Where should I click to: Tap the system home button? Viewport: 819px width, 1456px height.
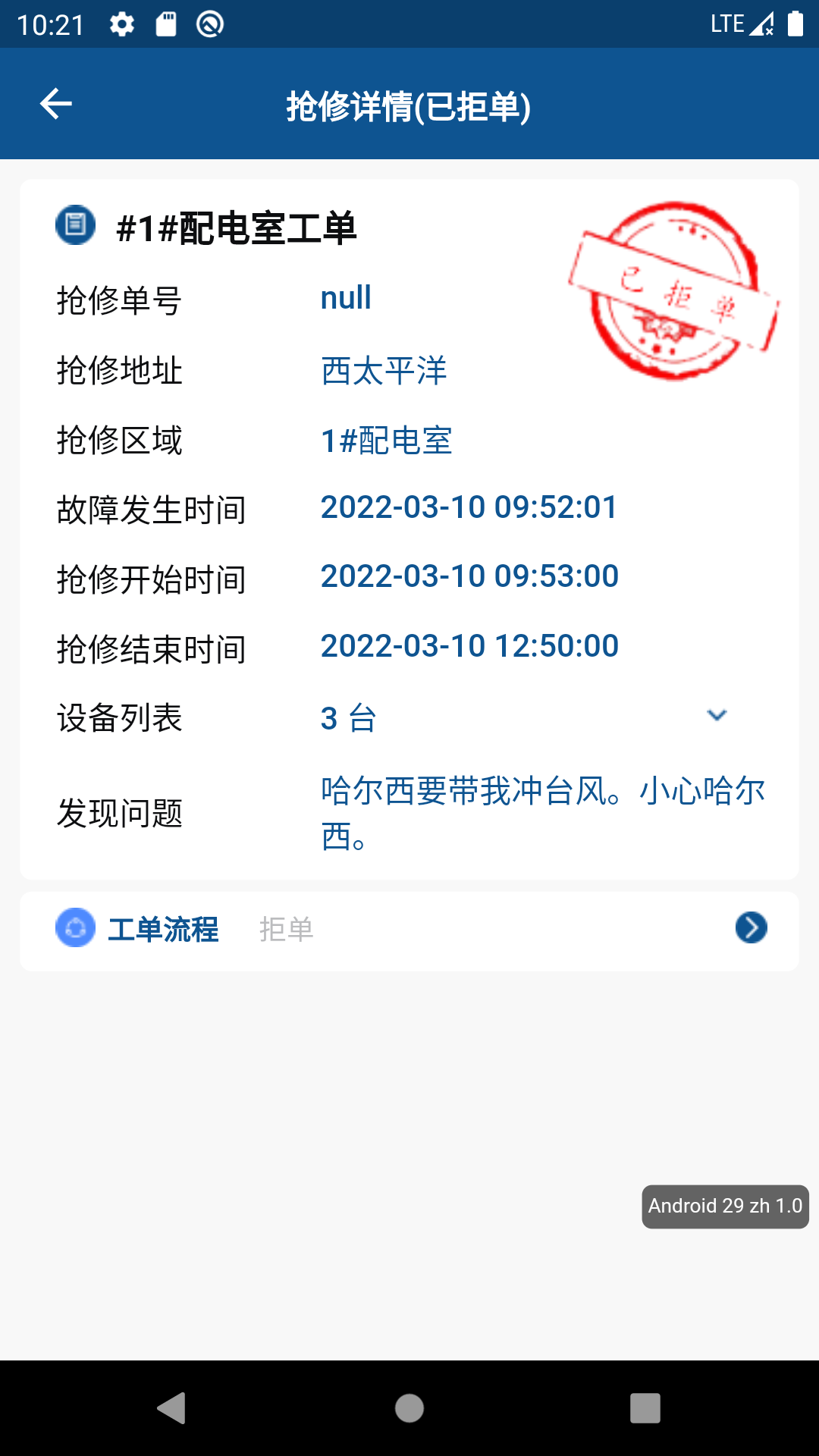(x=409, y=1408)
